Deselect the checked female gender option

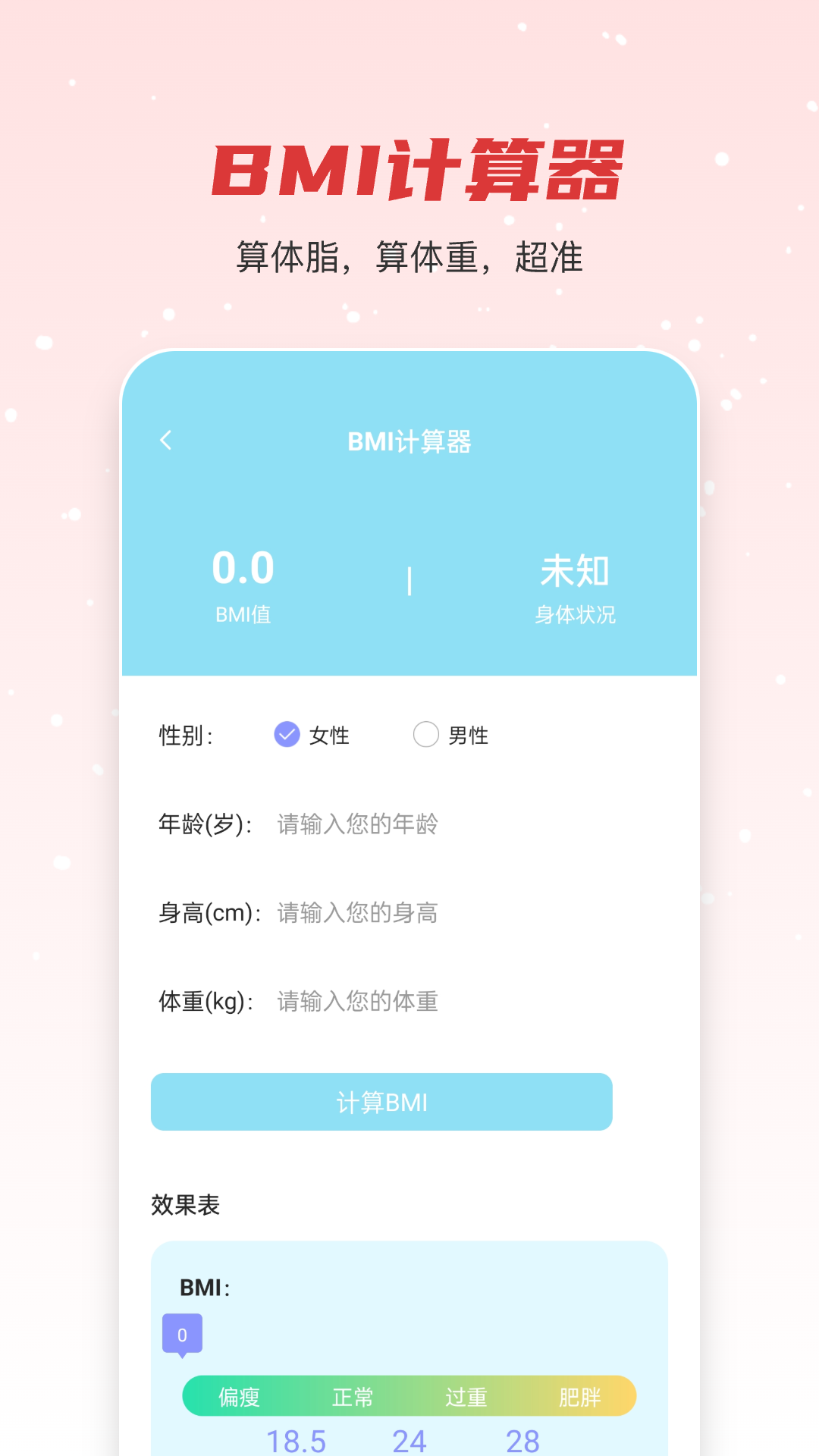[x=286, y=734]
